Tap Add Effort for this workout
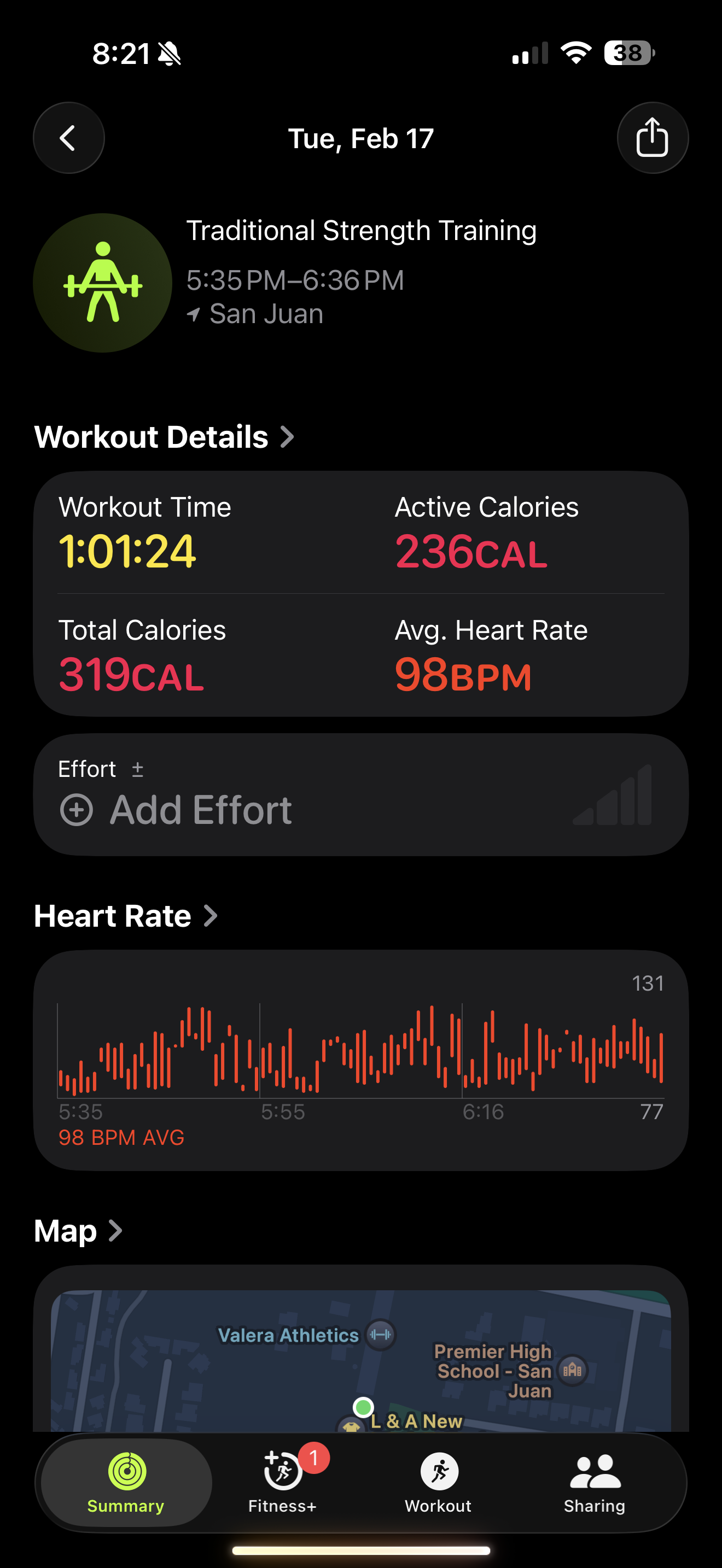The image size is (722, 1568). point(201,810)
